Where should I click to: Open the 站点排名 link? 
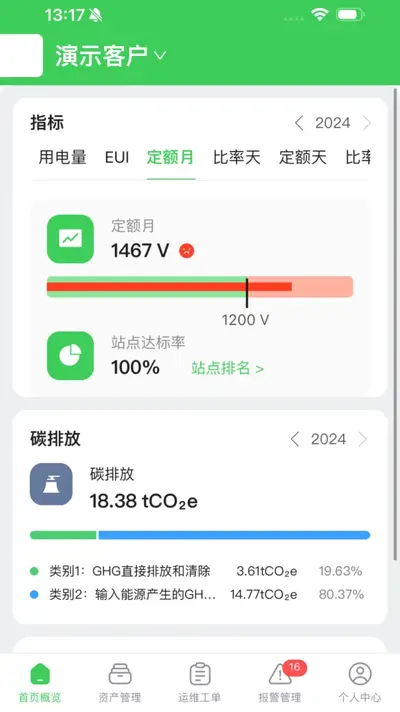pyautogui.click(x=227, y=368)
